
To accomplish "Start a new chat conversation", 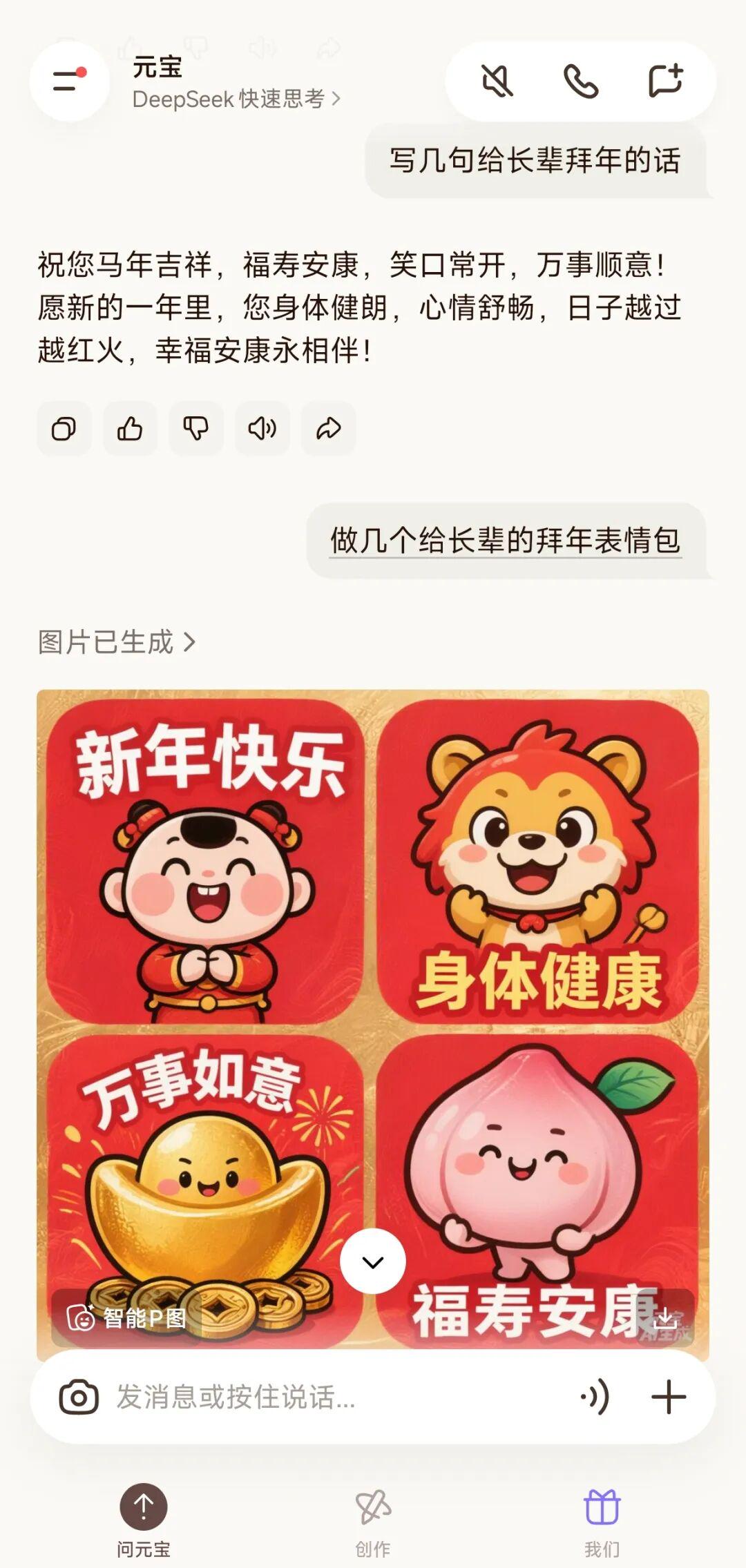I will (665, 81).
